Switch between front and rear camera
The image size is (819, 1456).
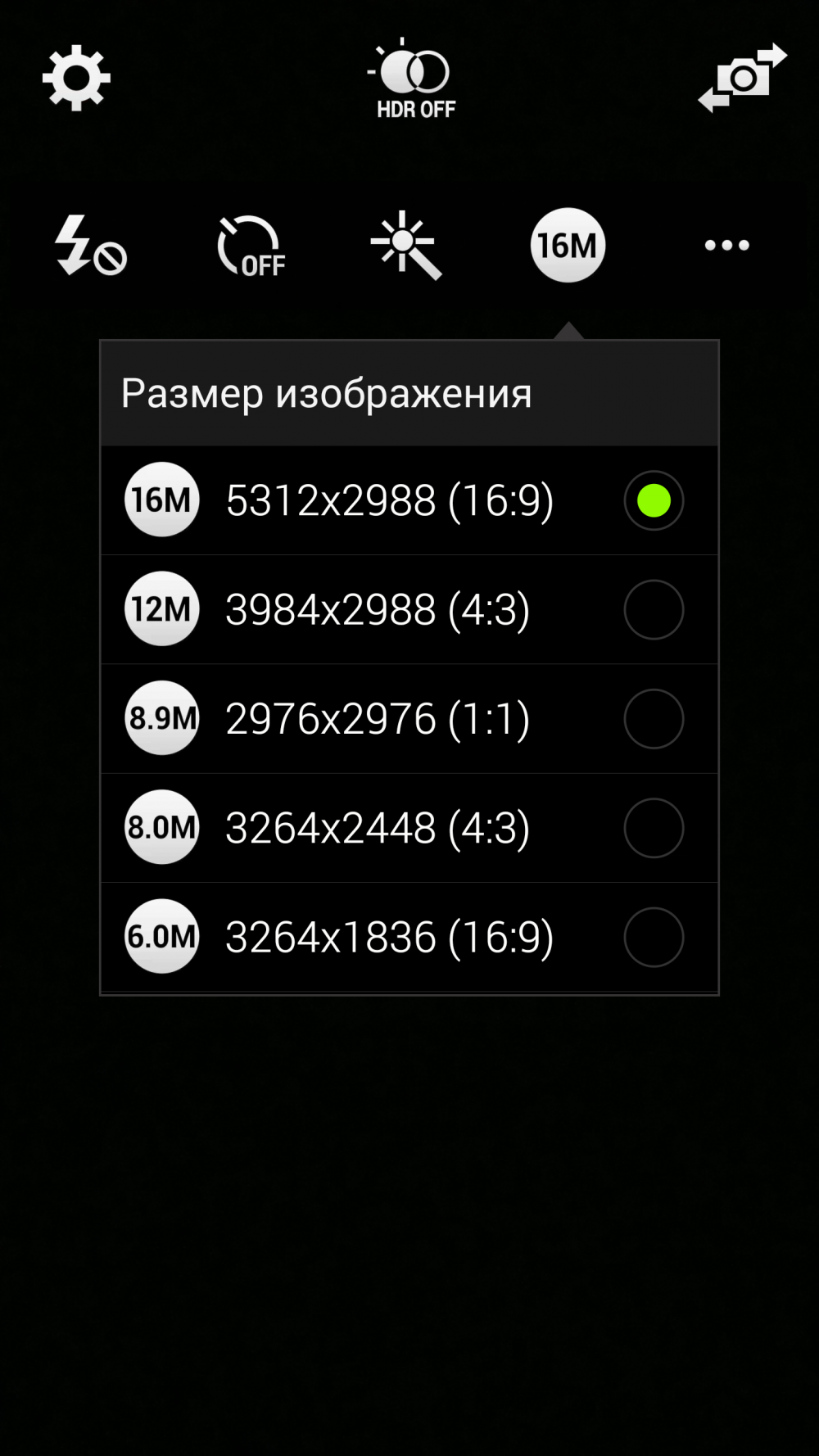click(742, 78)
